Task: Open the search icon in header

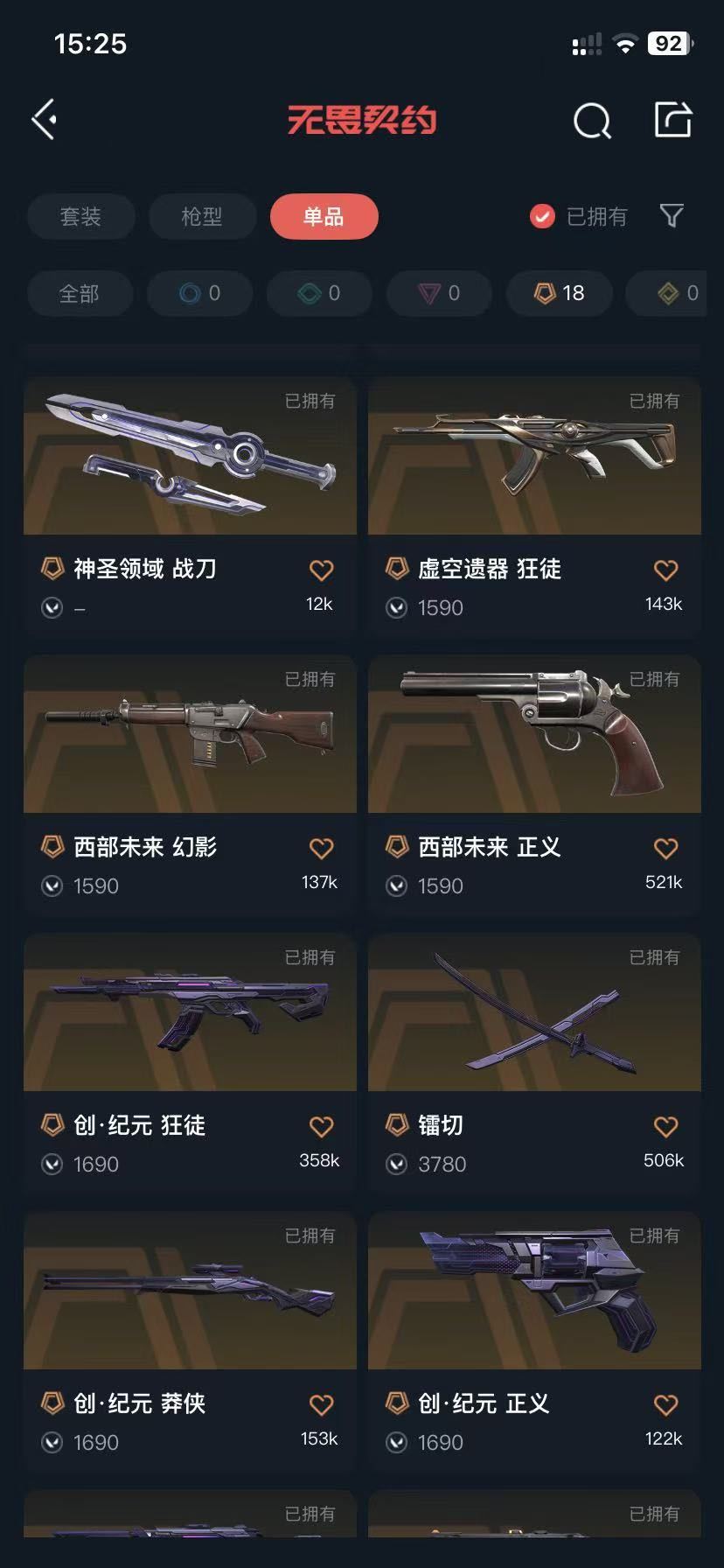Action: tap(592, 121)
